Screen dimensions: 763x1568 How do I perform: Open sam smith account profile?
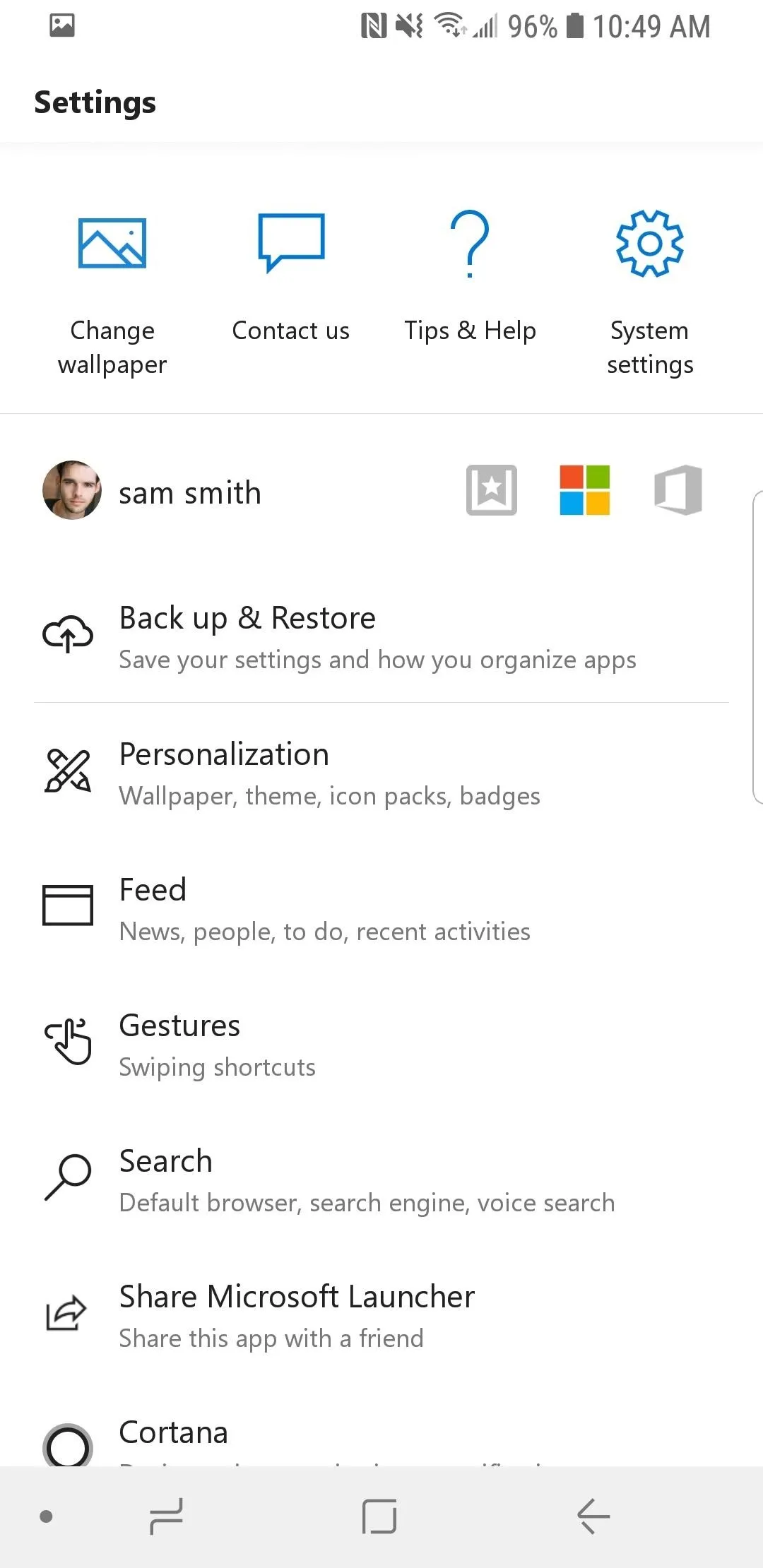152,492
